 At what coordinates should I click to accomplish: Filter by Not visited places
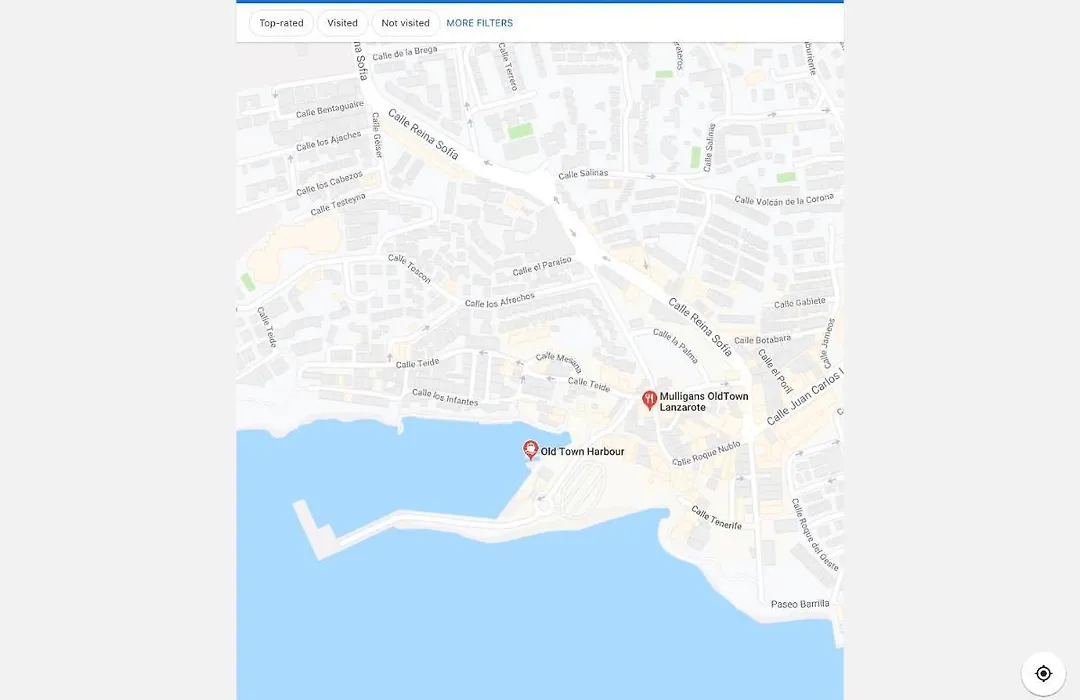coord(405,23)
